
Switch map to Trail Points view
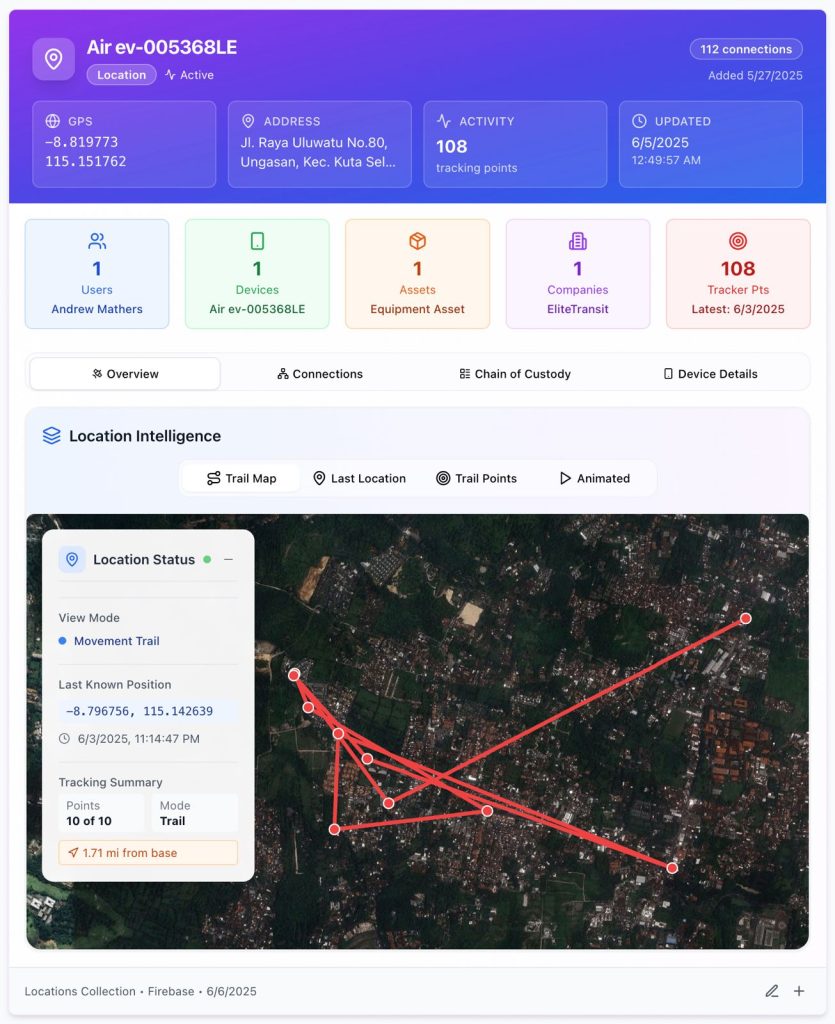point(476,478)
